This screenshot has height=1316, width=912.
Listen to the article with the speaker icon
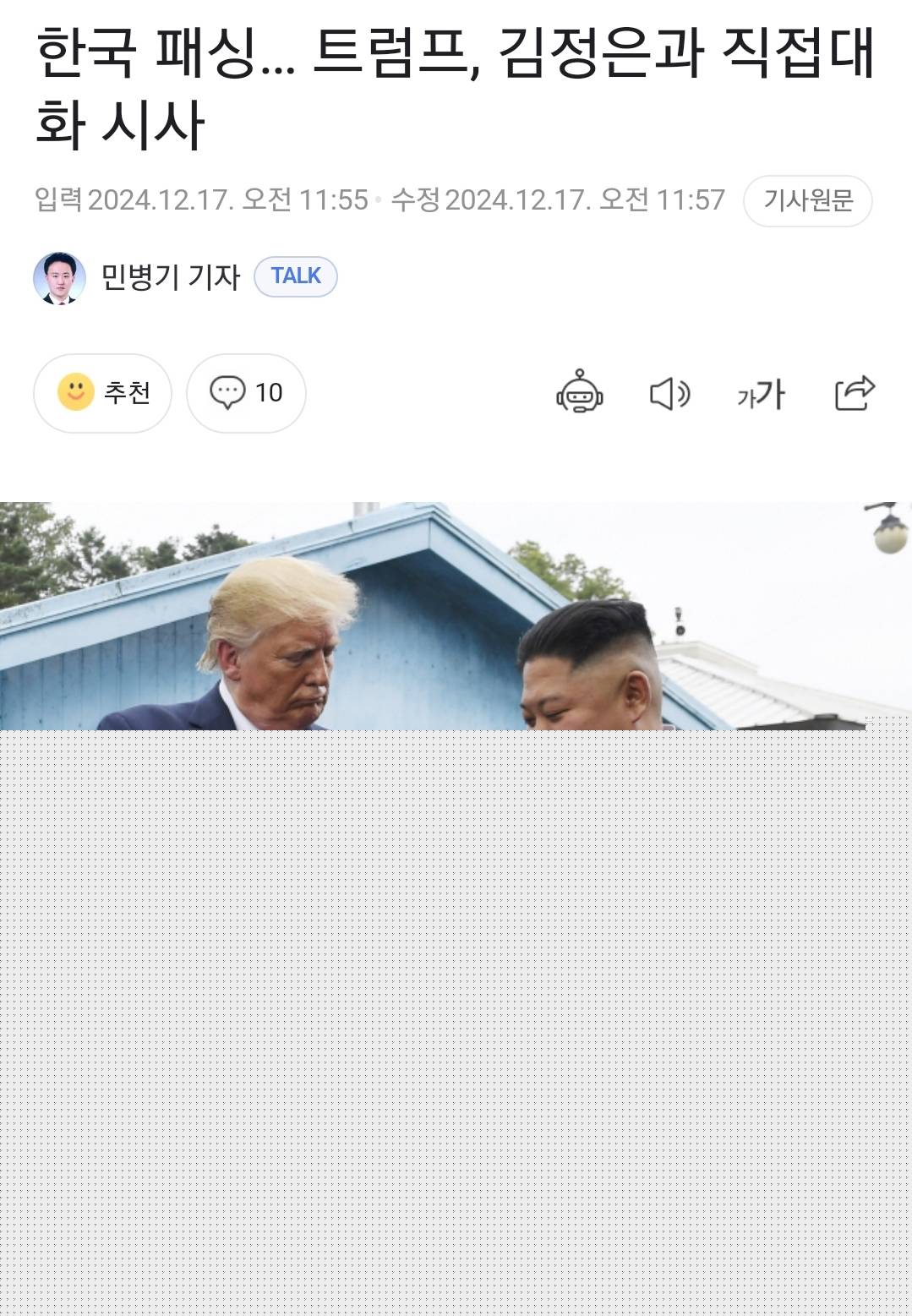tap(669, 394)
